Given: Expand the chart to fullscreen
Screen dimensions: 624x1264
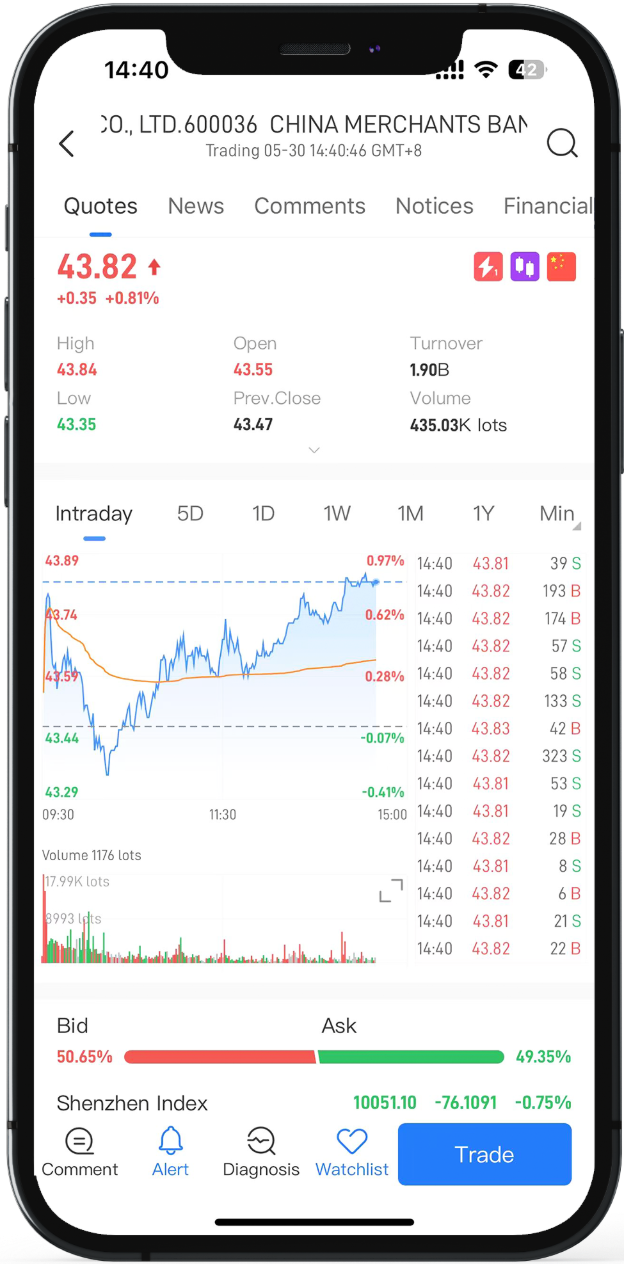Looking at the screenshot, I should 391,890.
